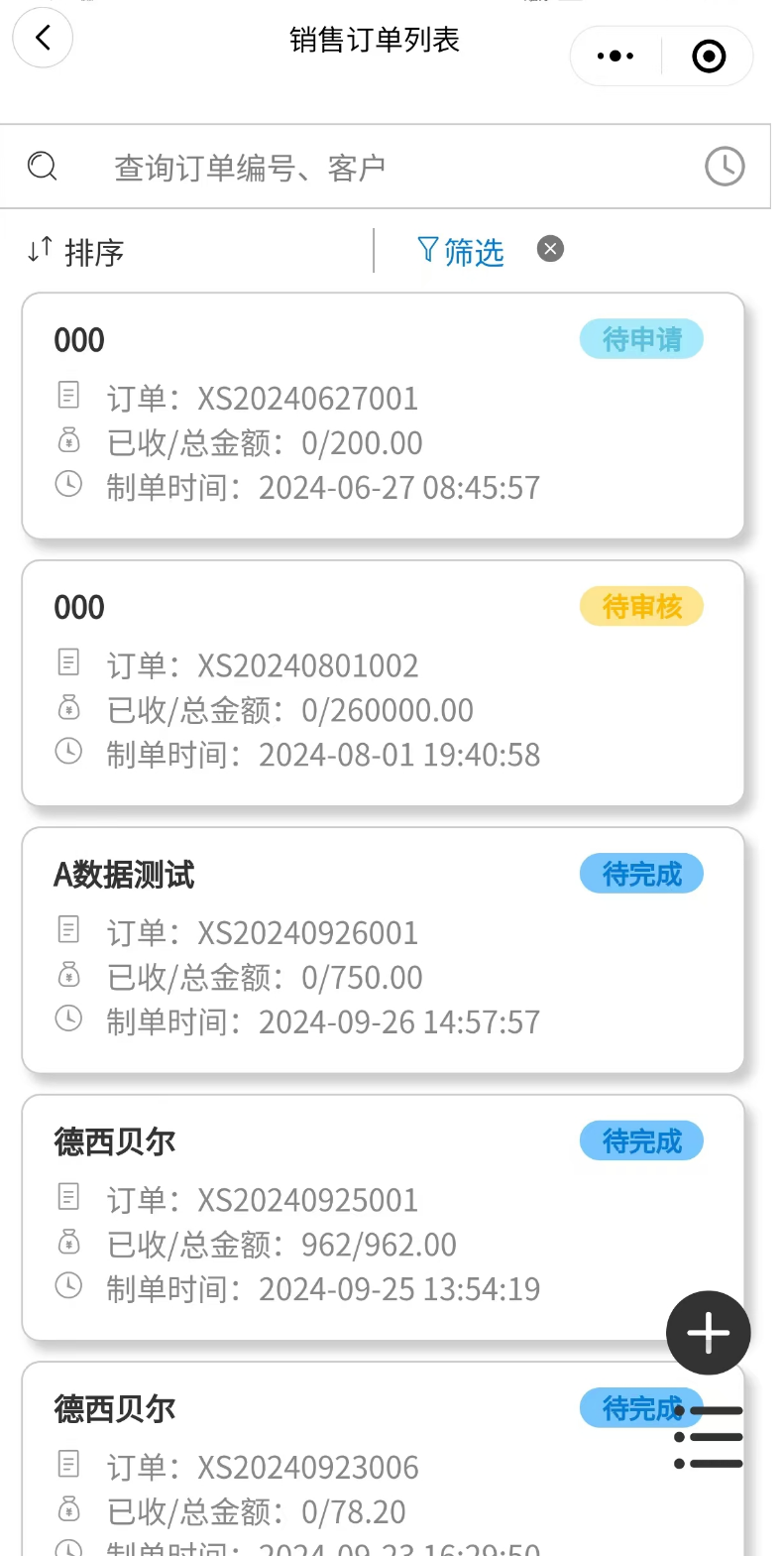Open order XS20240801002

tap(383, 683)
